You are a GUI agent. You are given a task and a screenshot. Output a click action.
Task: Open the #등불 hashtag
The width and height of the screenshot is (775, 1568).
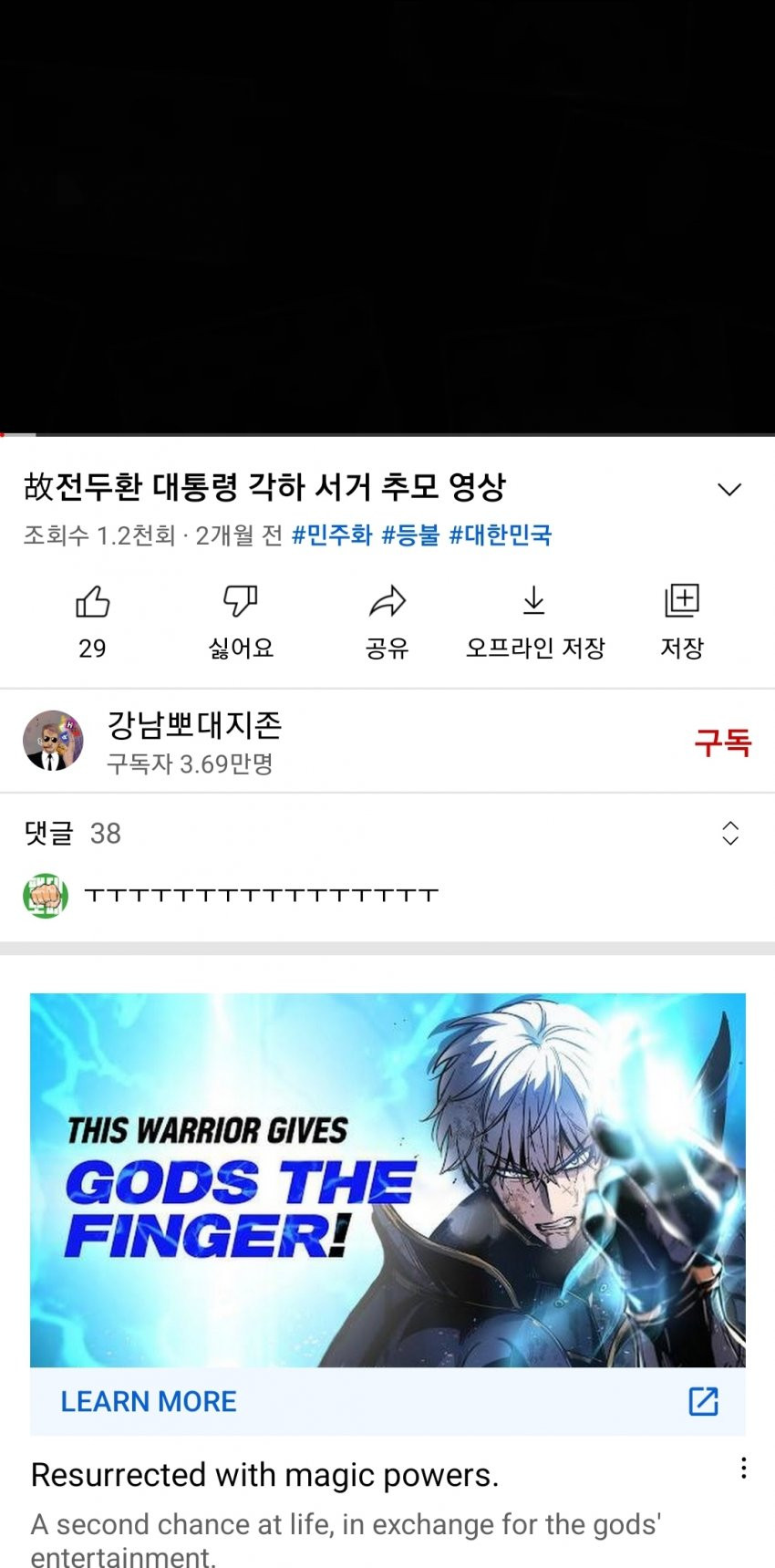[x=410, y=535]
